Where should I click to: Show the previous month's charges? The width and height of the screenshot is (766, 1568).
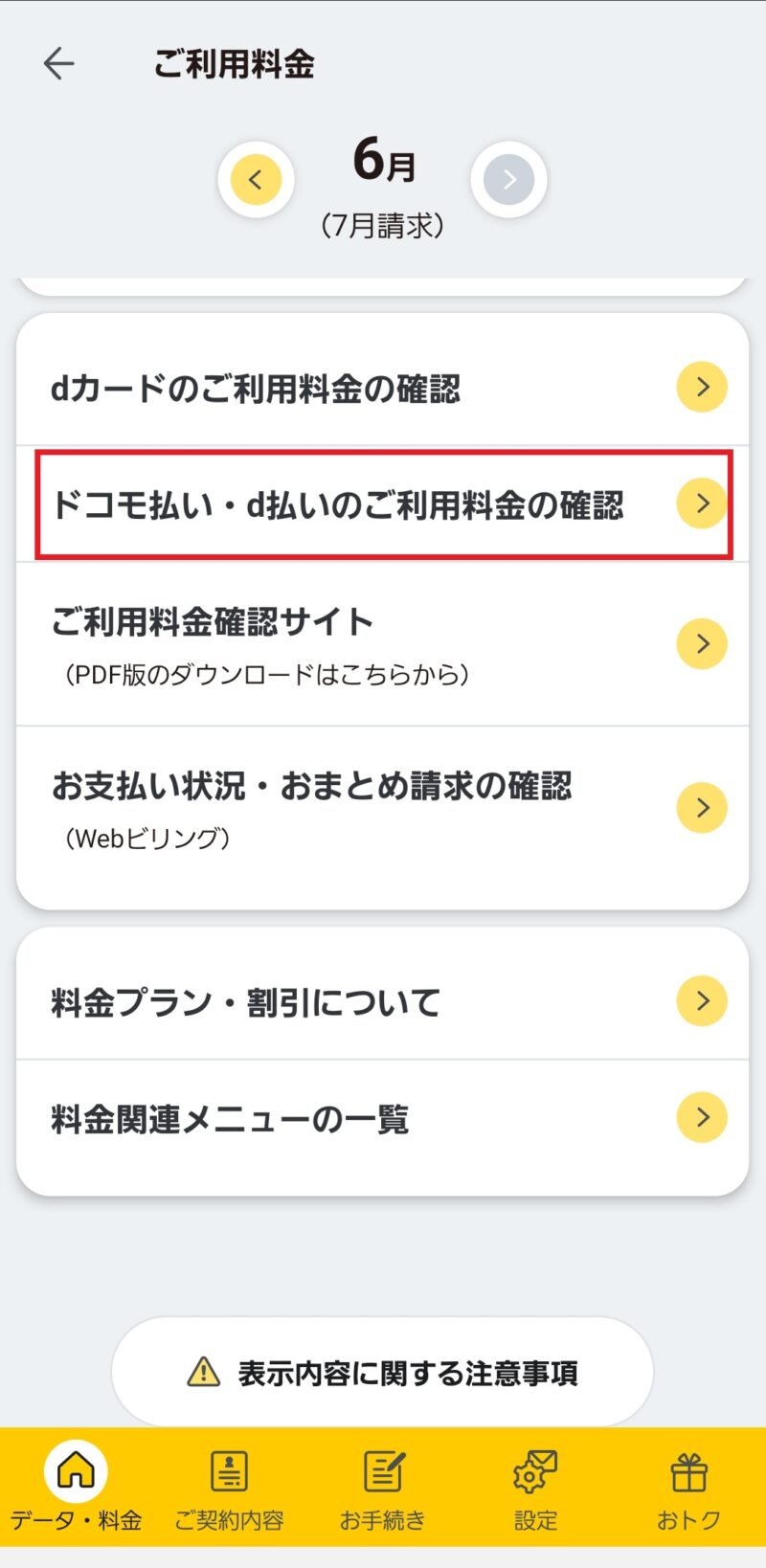(256, 179)
